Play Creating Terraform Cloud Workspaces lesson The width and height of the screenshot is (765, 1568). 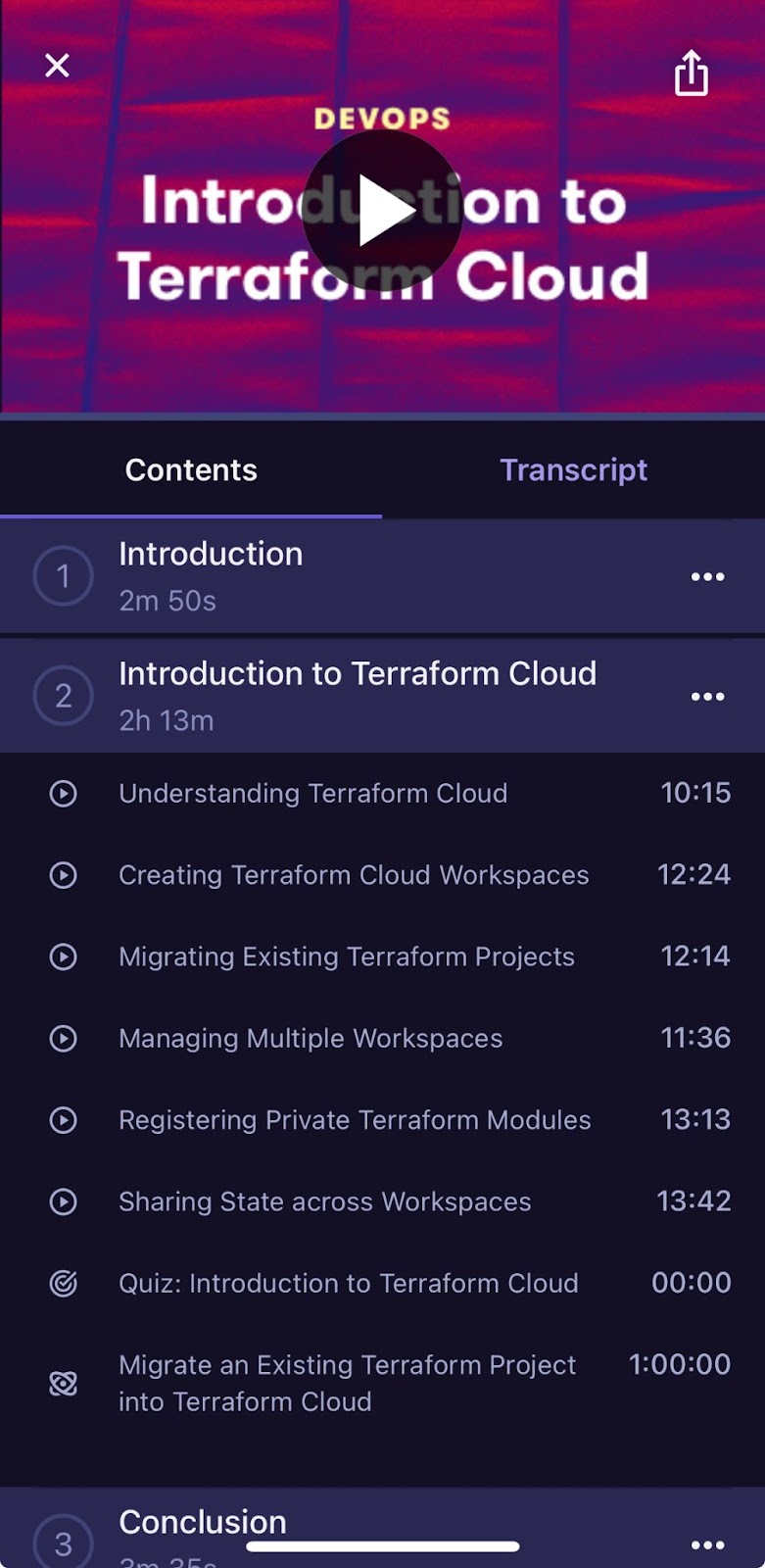click(353, 875)
